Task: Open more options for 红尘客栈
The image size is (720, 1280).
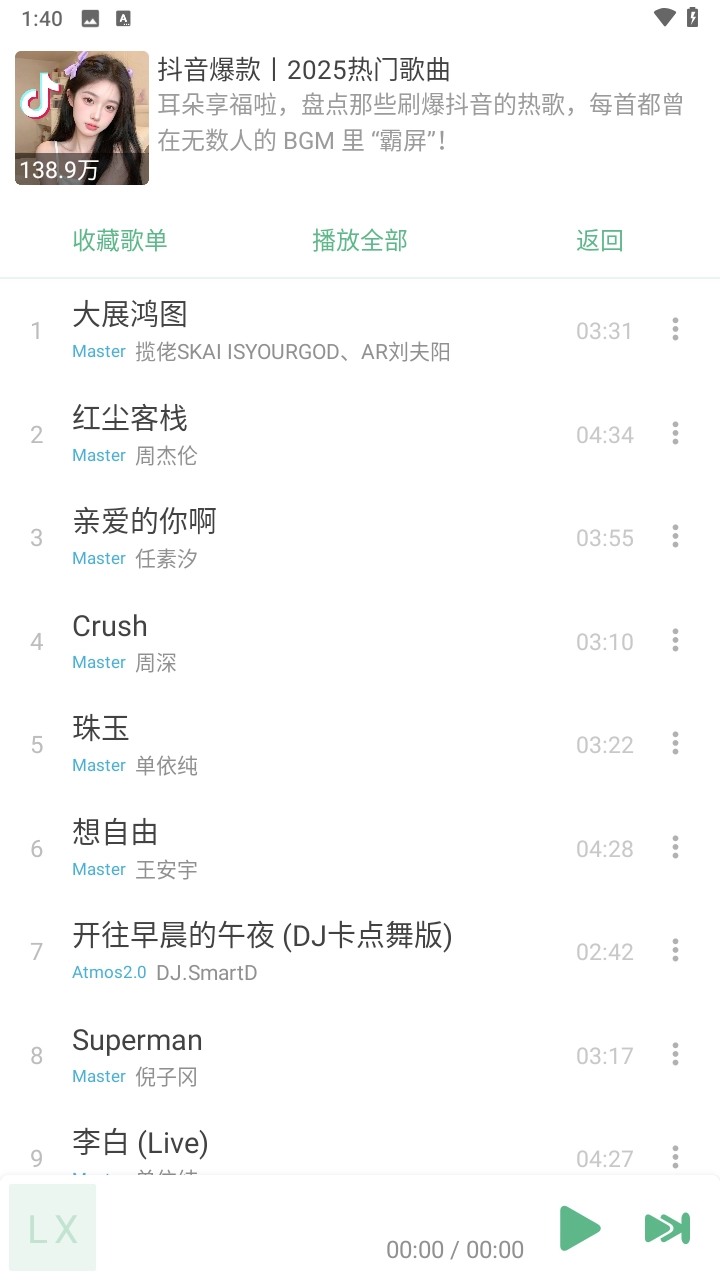Action: point(675,434)
